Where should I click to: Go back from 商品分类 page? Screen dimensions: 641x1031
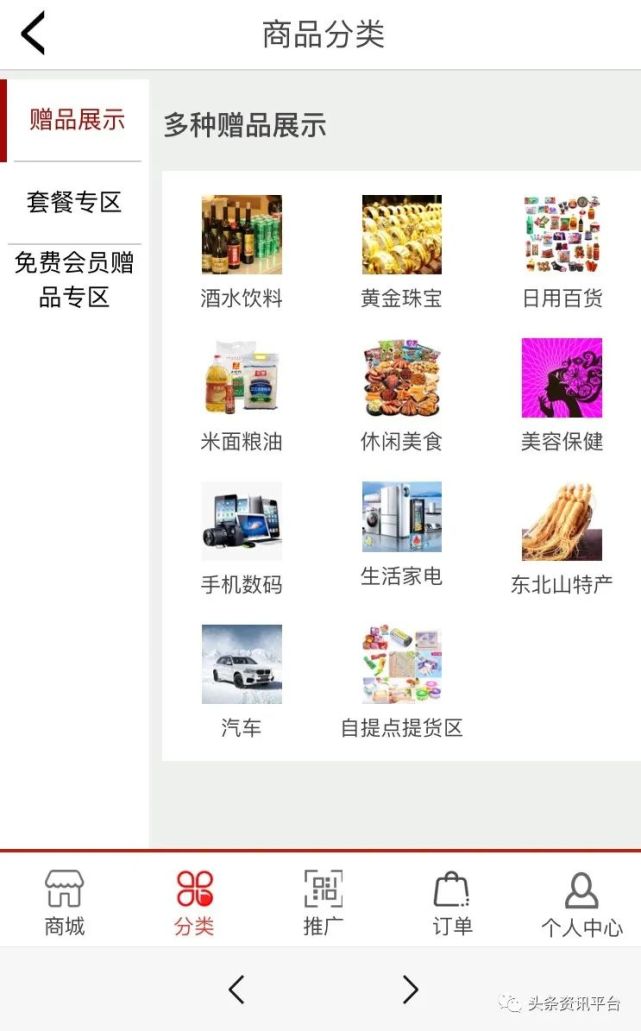tap(33, 34)
